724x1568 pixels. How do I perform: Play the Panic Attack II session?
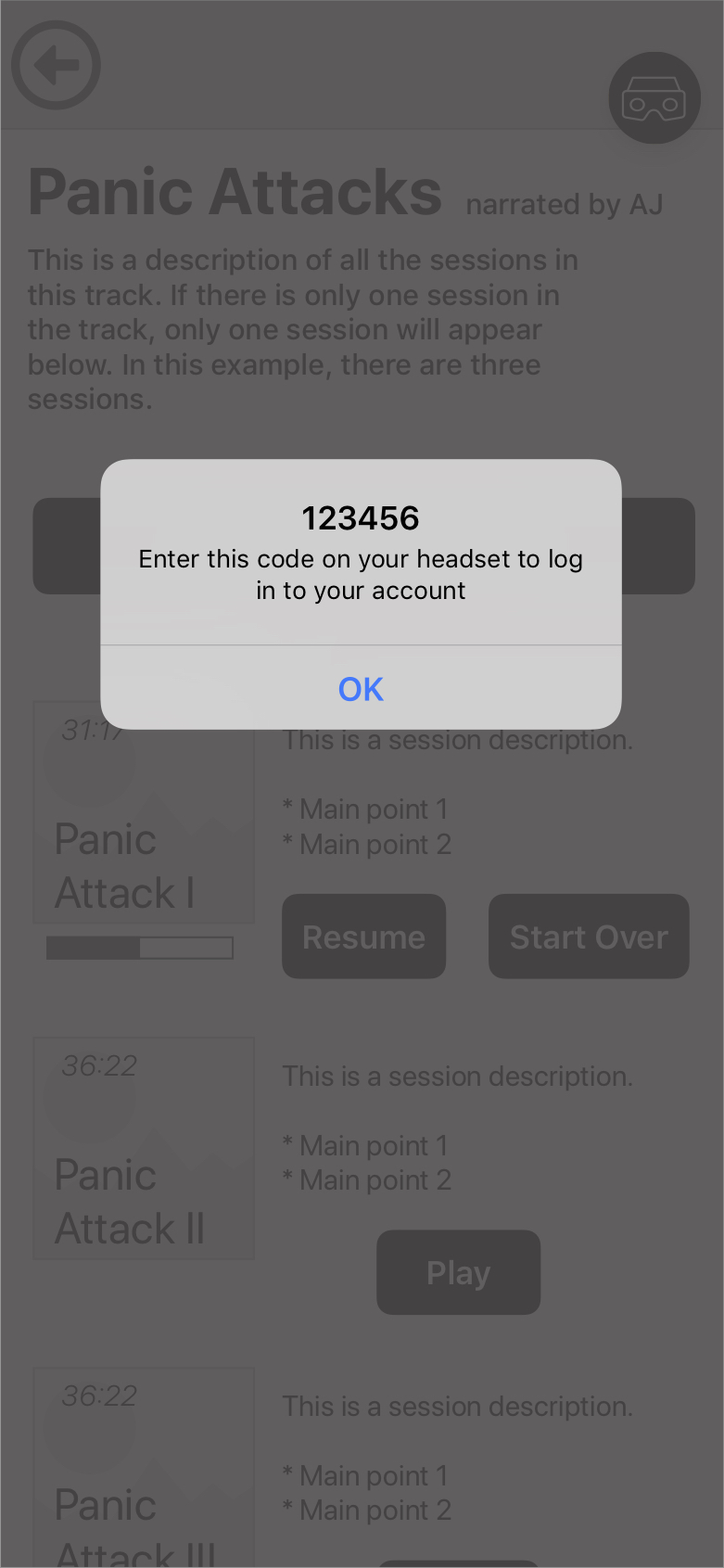pos(458,1272)
